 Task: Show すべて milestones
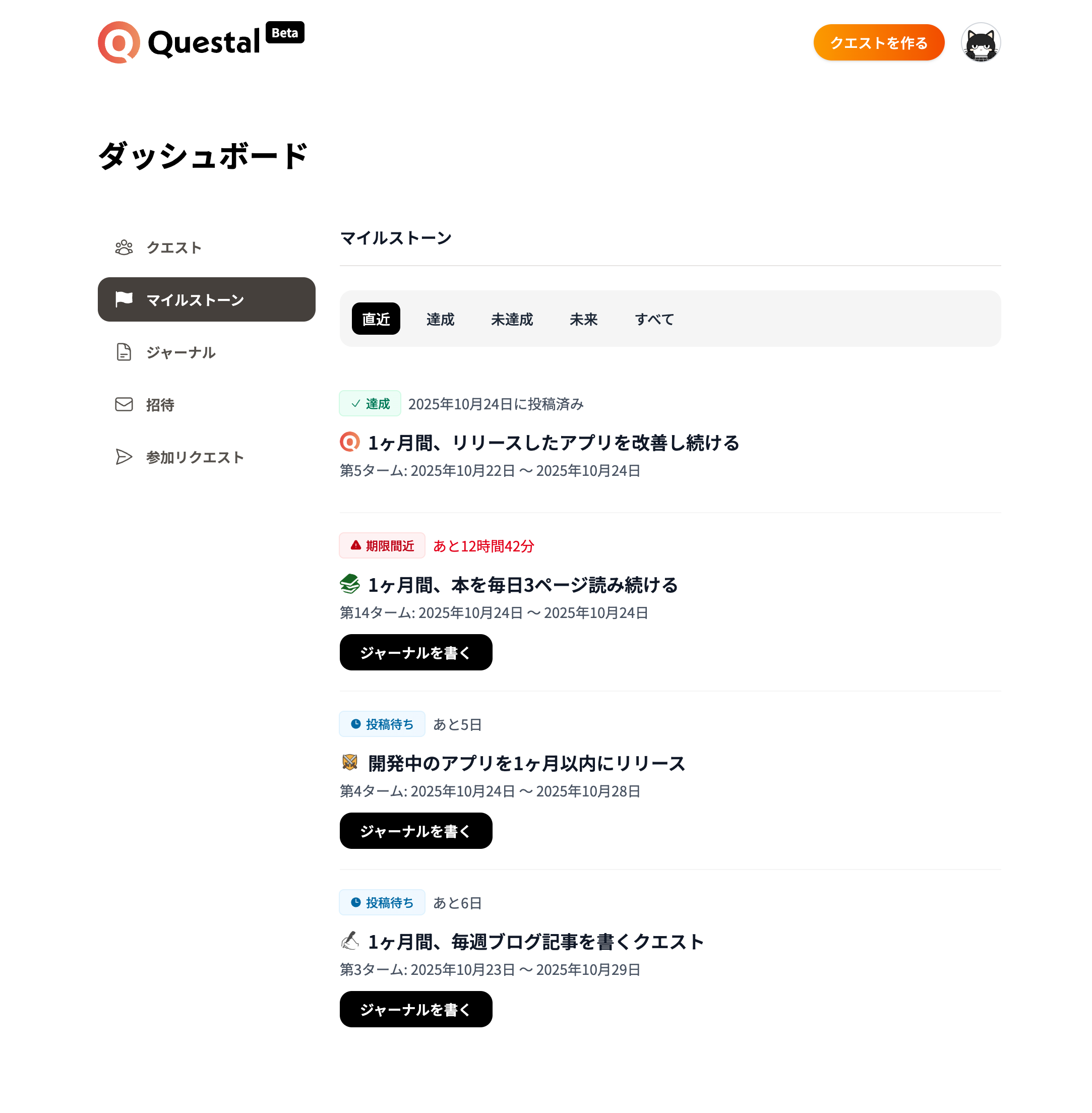654,319
